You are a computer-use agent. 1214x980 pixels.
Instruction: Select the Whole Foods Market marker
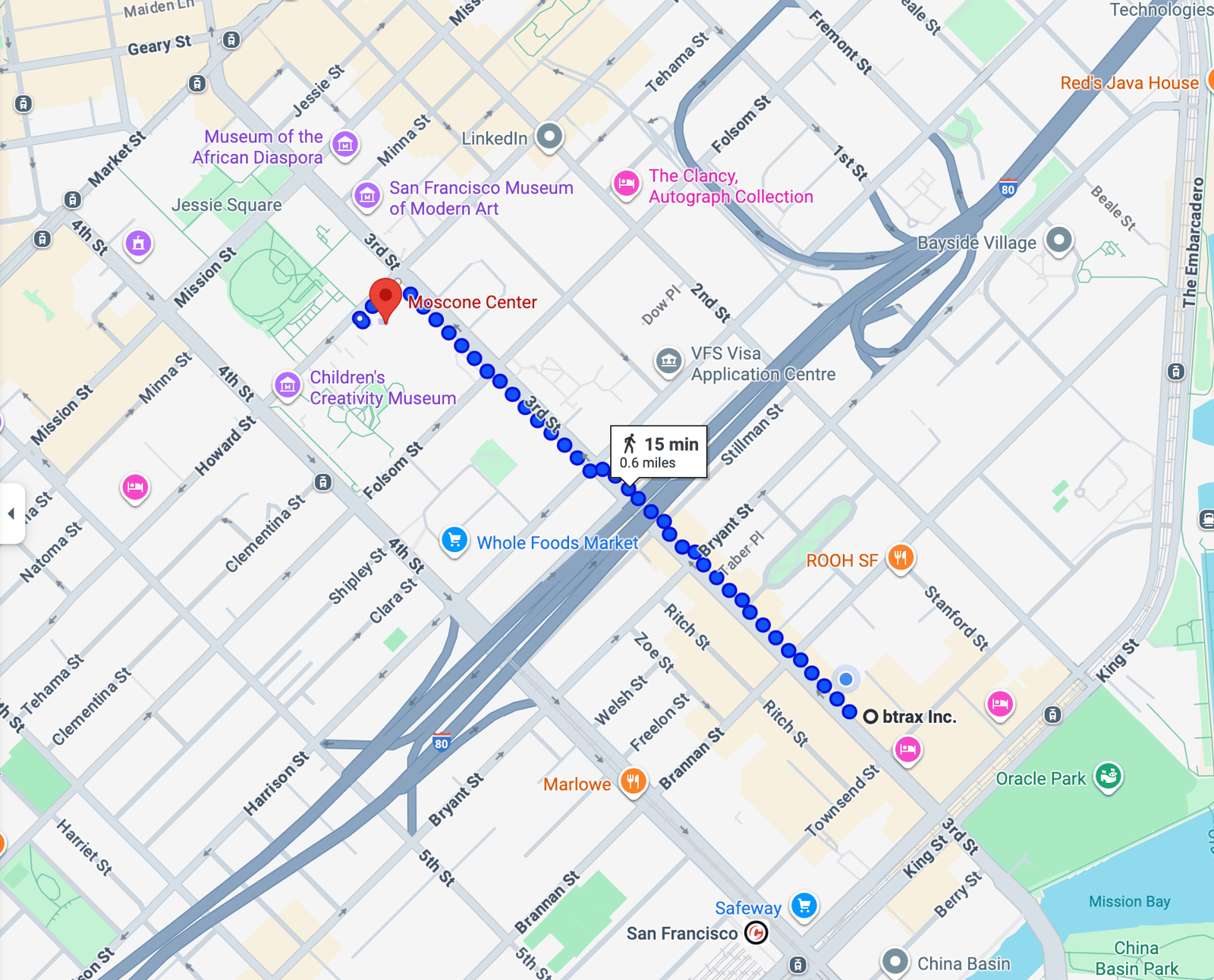pyautogui.click(x=454, y=542)
